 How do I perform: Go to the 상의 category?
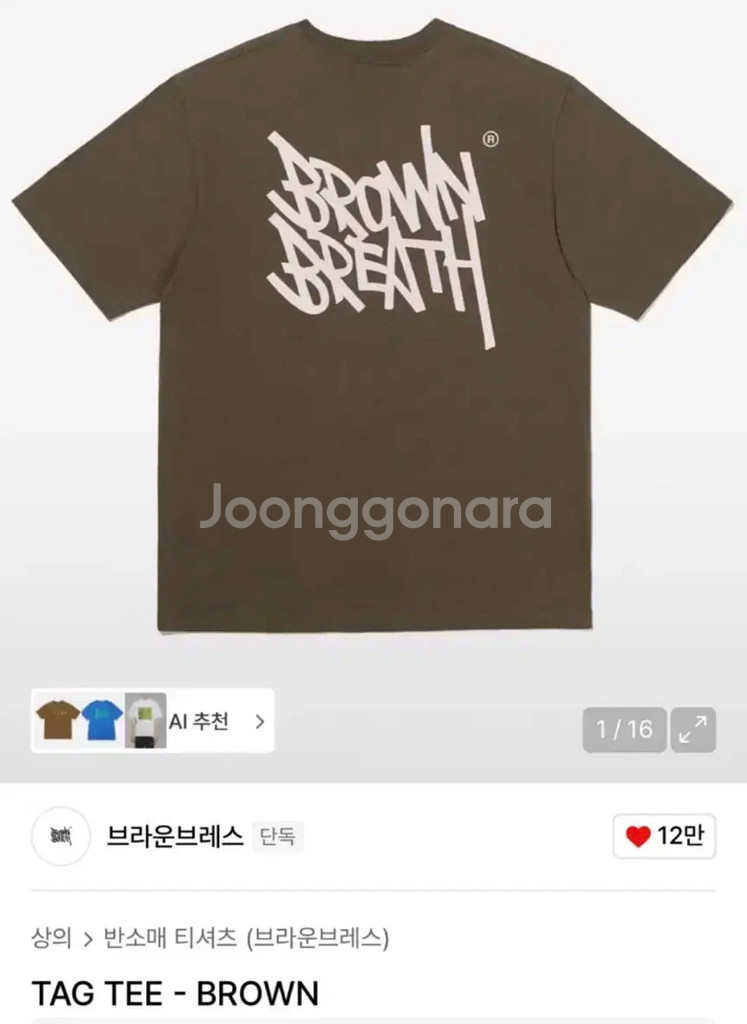[x=51, y=938]
